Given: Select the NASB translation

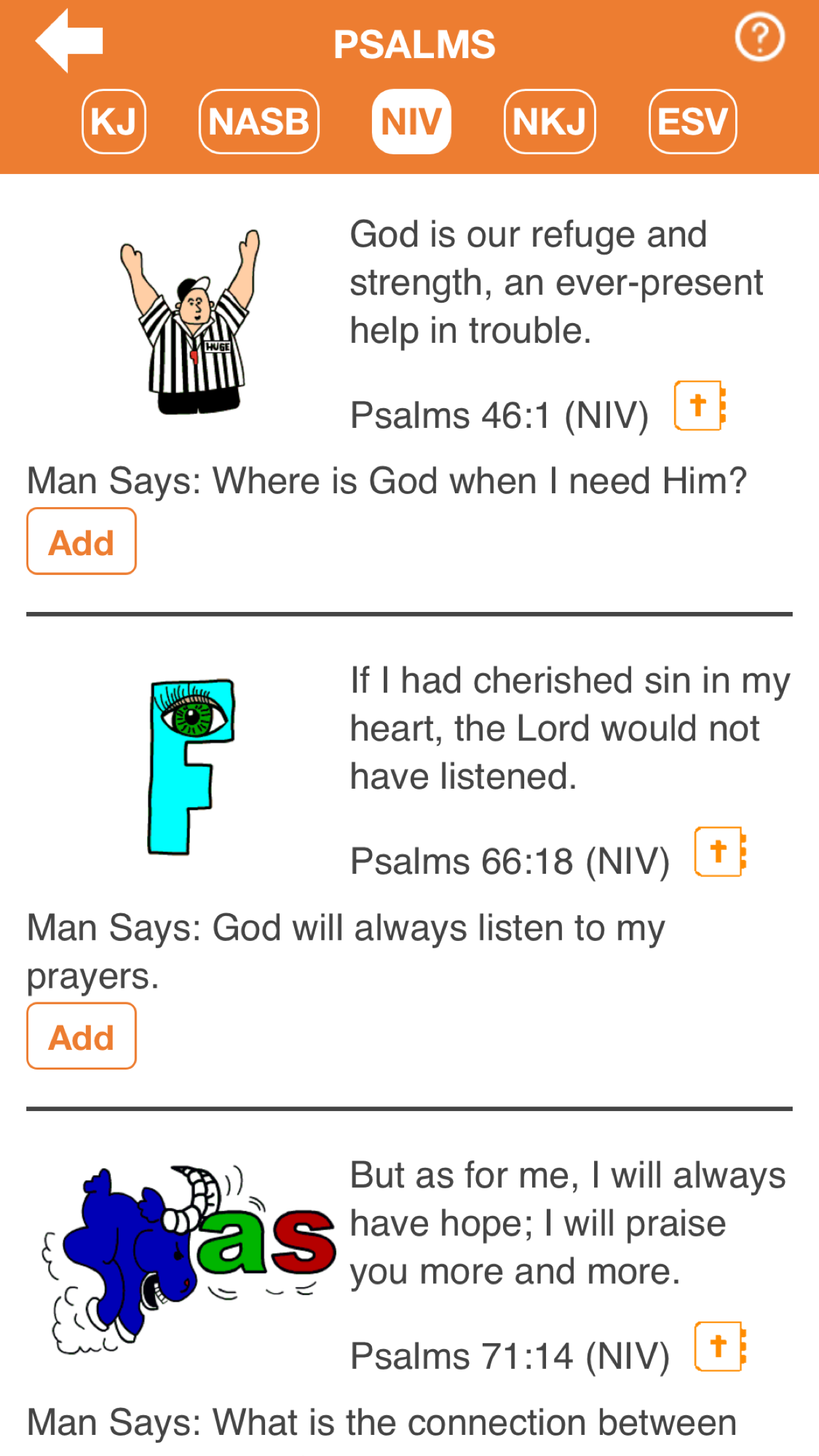Looking at the screenshot, I should 259,122.
